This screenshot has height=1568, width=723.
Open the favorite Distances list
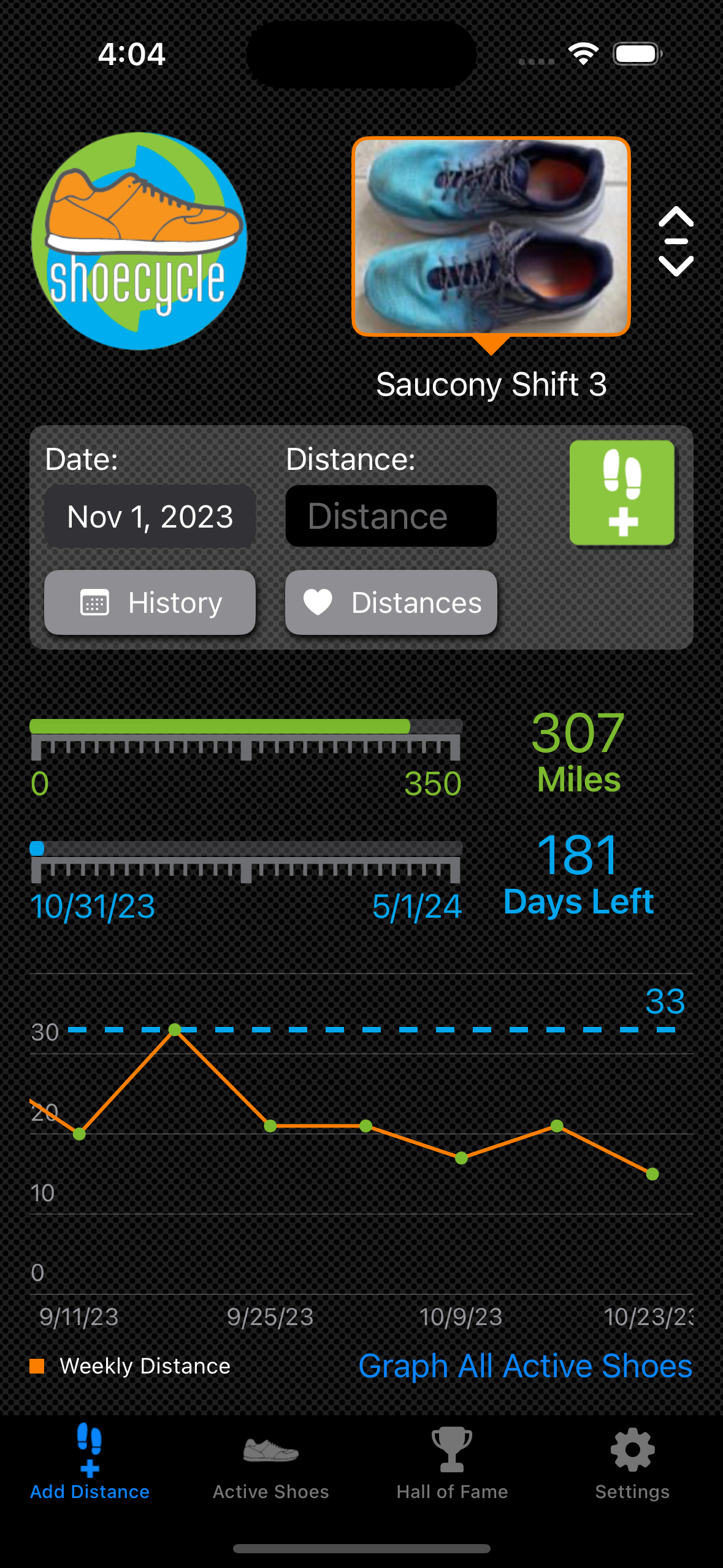point(391,602)
